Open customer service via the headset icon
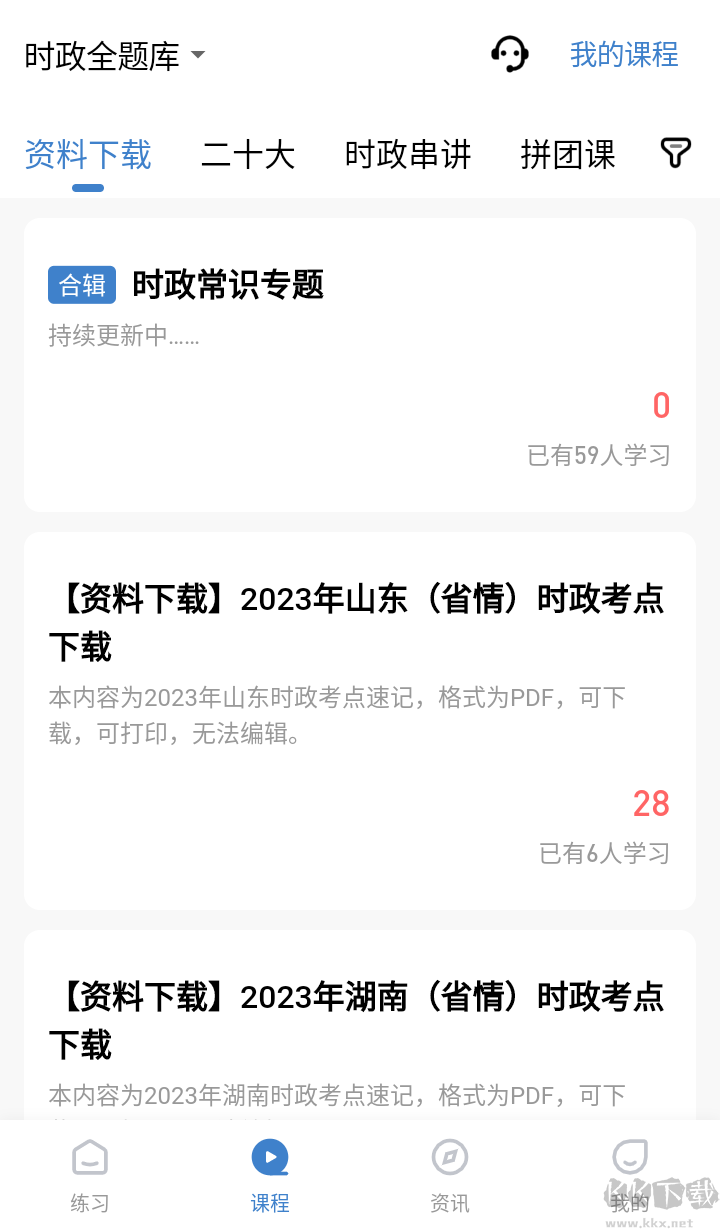Viewport: 720px width, 1230px height. tap(510, 54)
